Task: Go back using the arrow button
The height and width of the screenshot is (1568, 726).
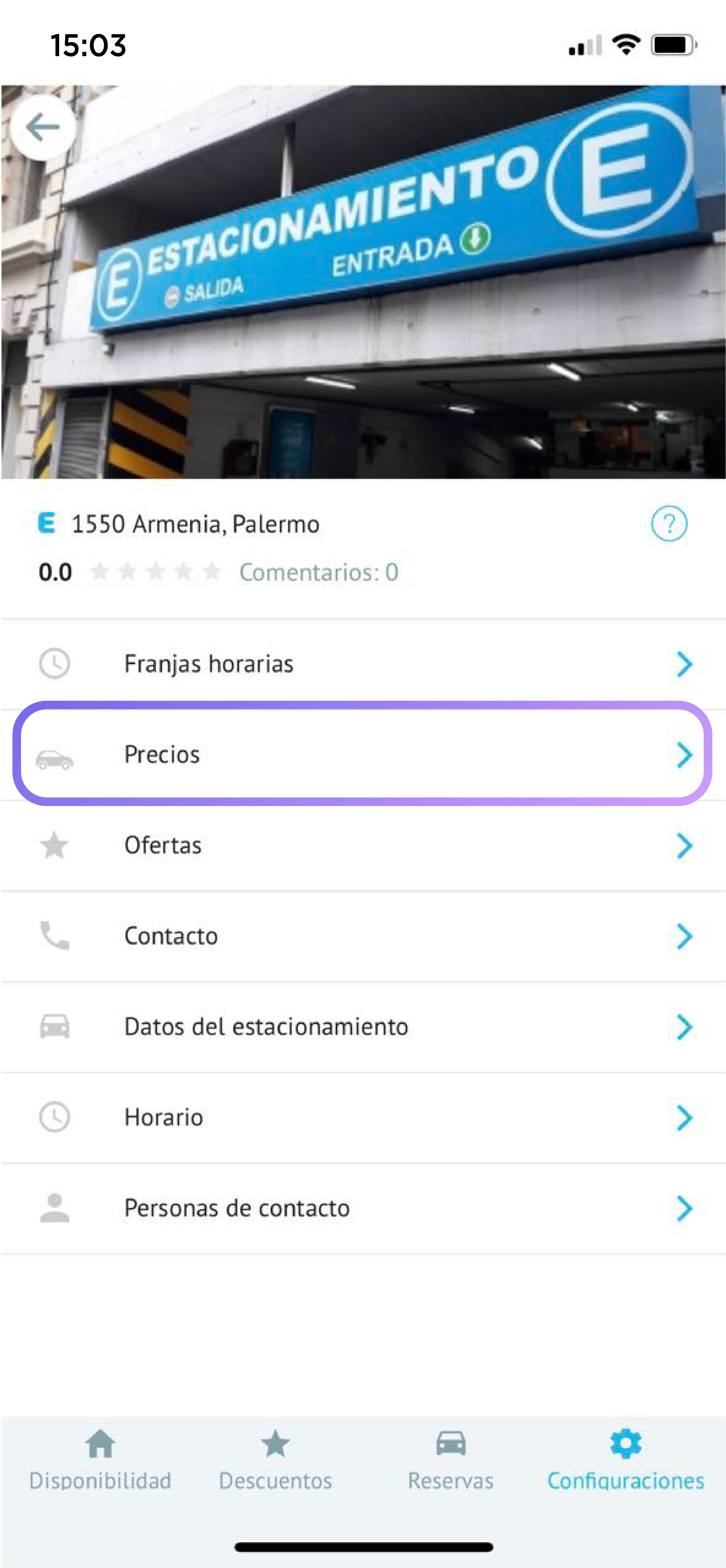Action: [43, 127]
